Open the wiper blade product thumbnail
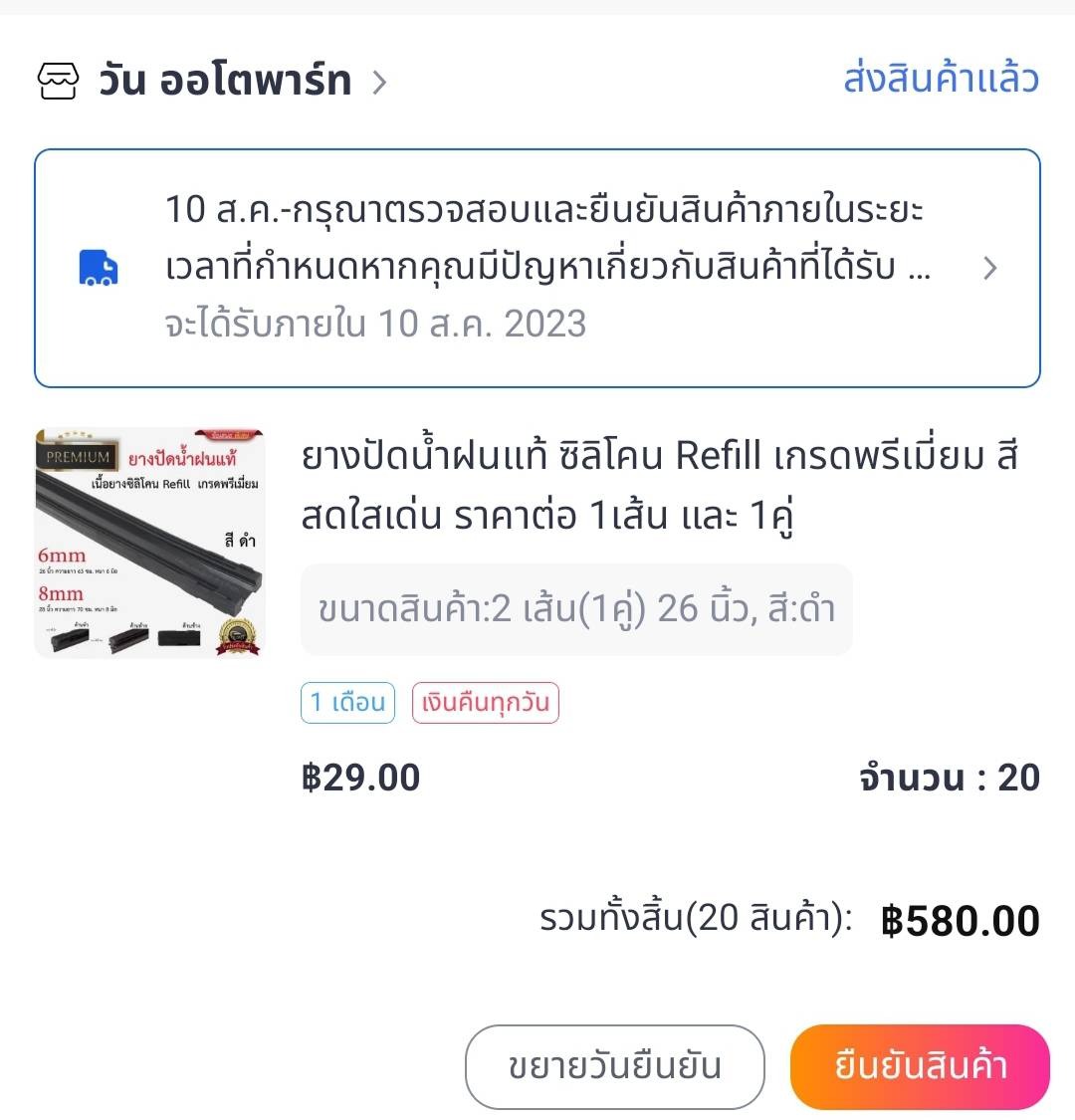Screen dimensions: 1075x1120 (x=149, y=543)
